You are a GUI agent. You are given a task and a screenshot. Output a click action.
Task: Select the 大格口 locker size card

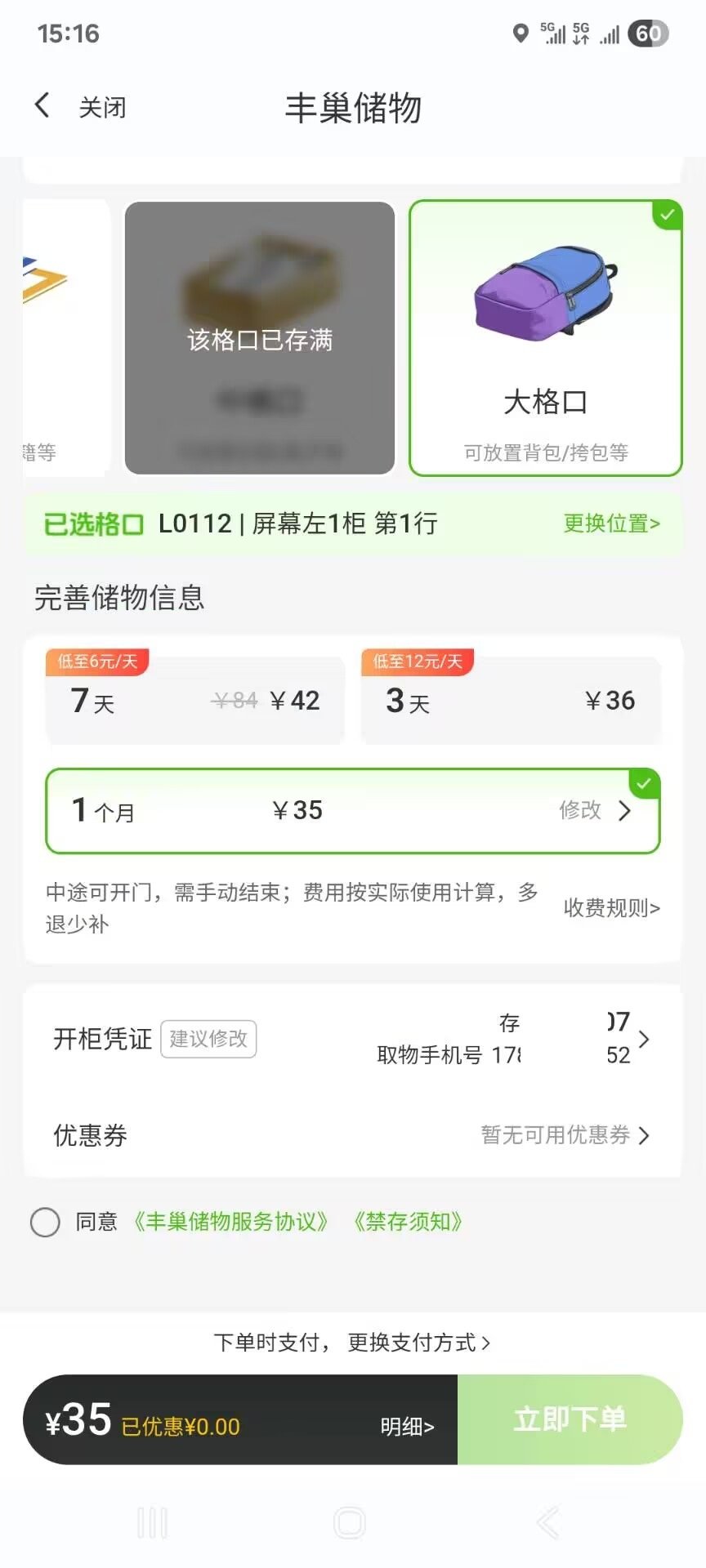(545, 338)
